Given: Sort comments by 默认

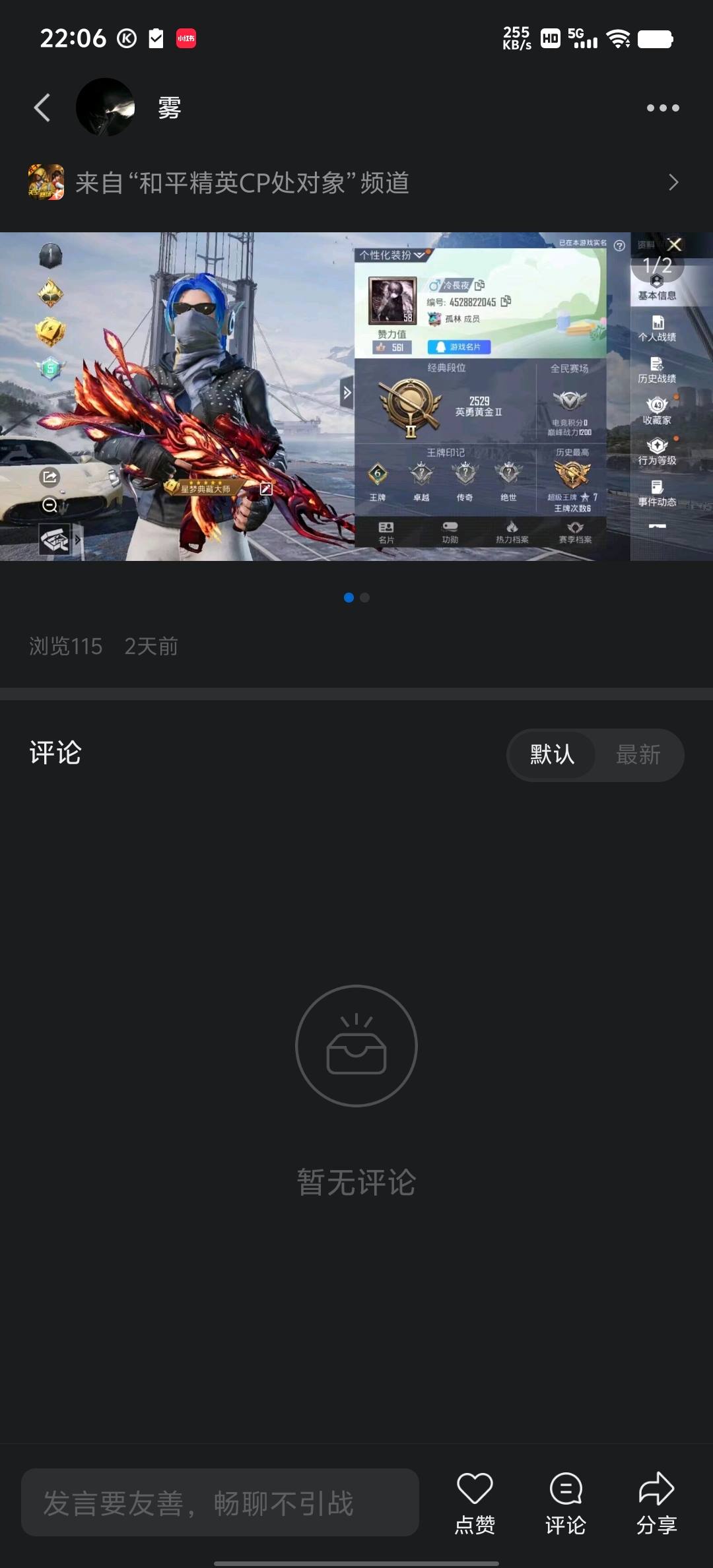Looking at the screenshot, I should [552, 754].
